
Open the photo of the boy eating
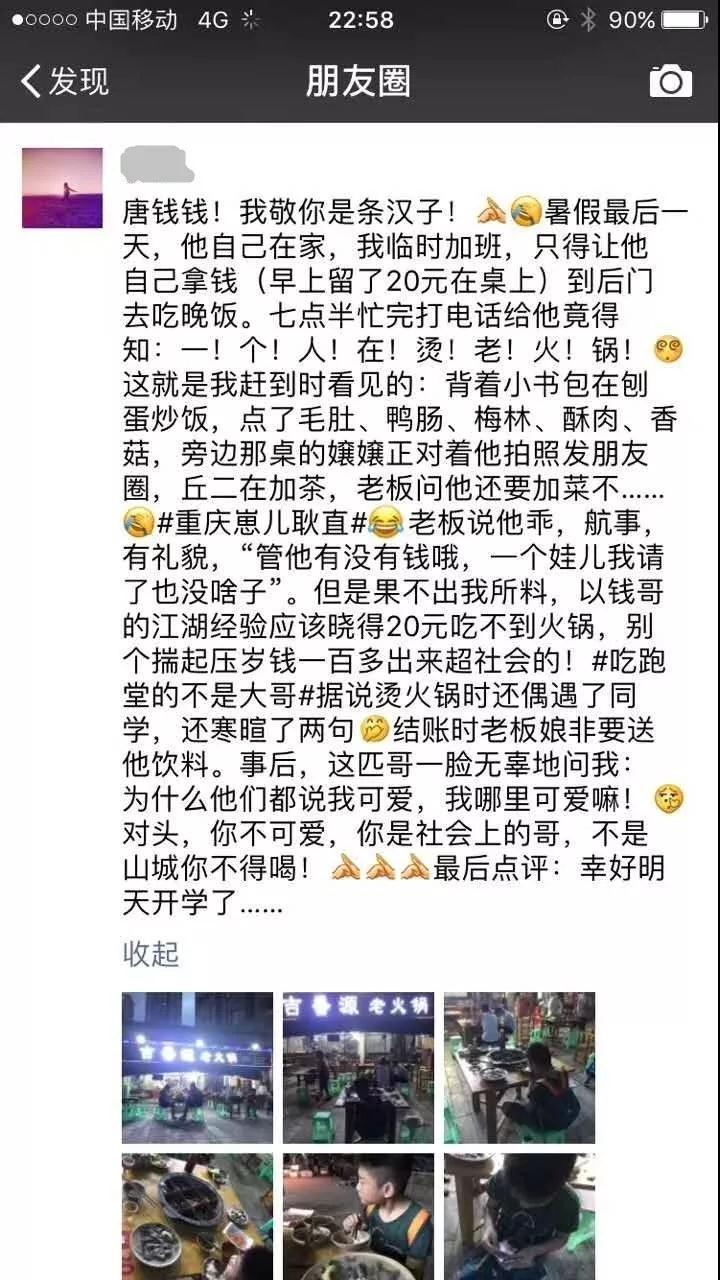[358, 1215]
